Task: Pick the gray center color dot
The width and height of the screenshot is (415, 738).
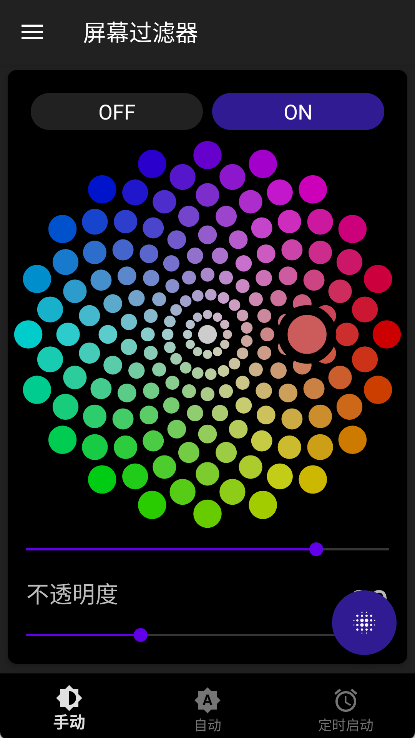Action: point(208,334)
